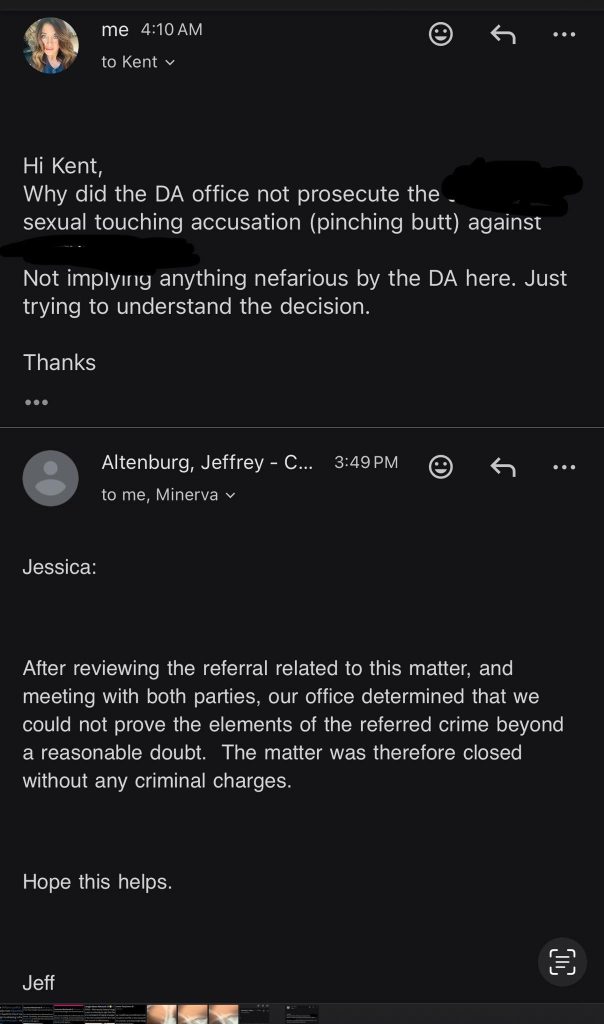
Task: View my profile photo on sent message
Action: (50, 45)
